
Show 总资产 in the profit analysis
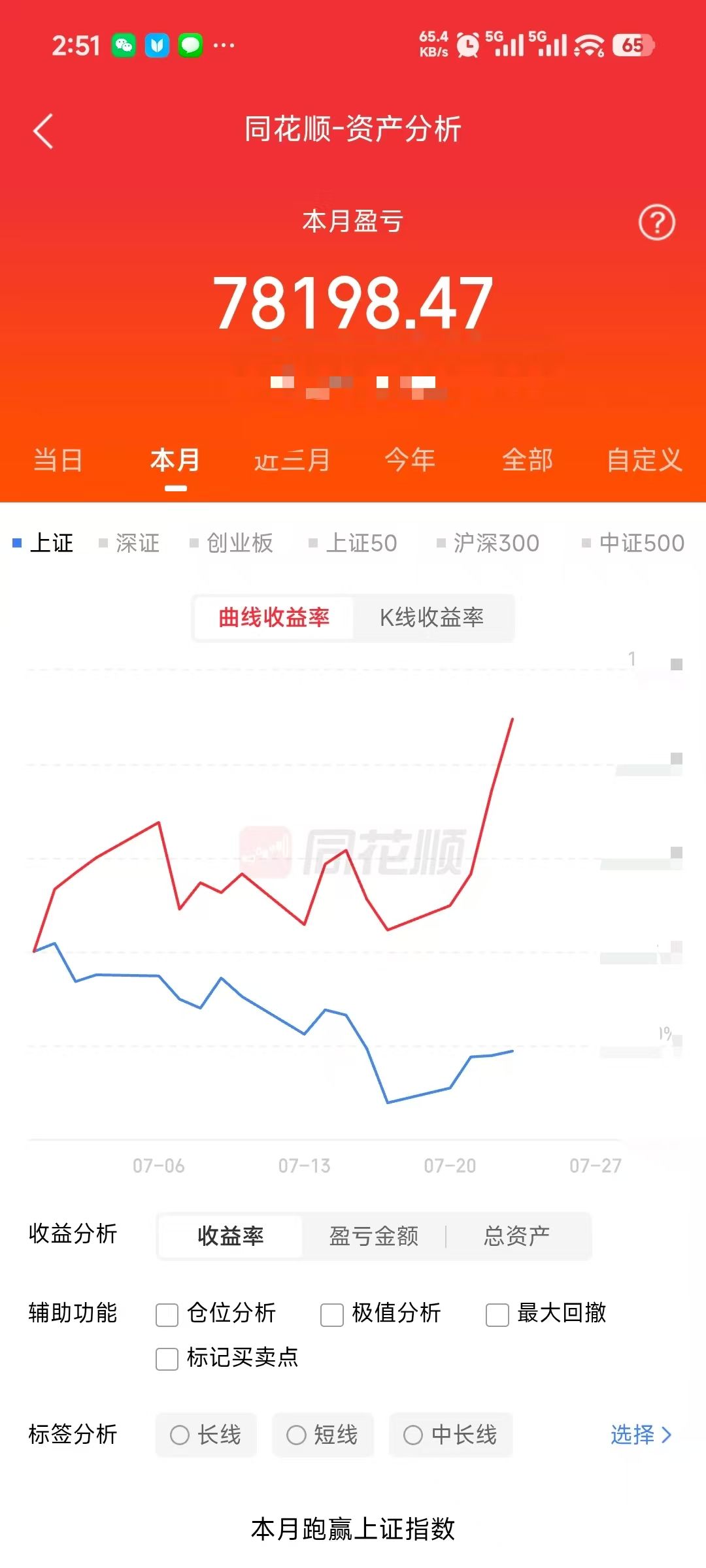517,1236
